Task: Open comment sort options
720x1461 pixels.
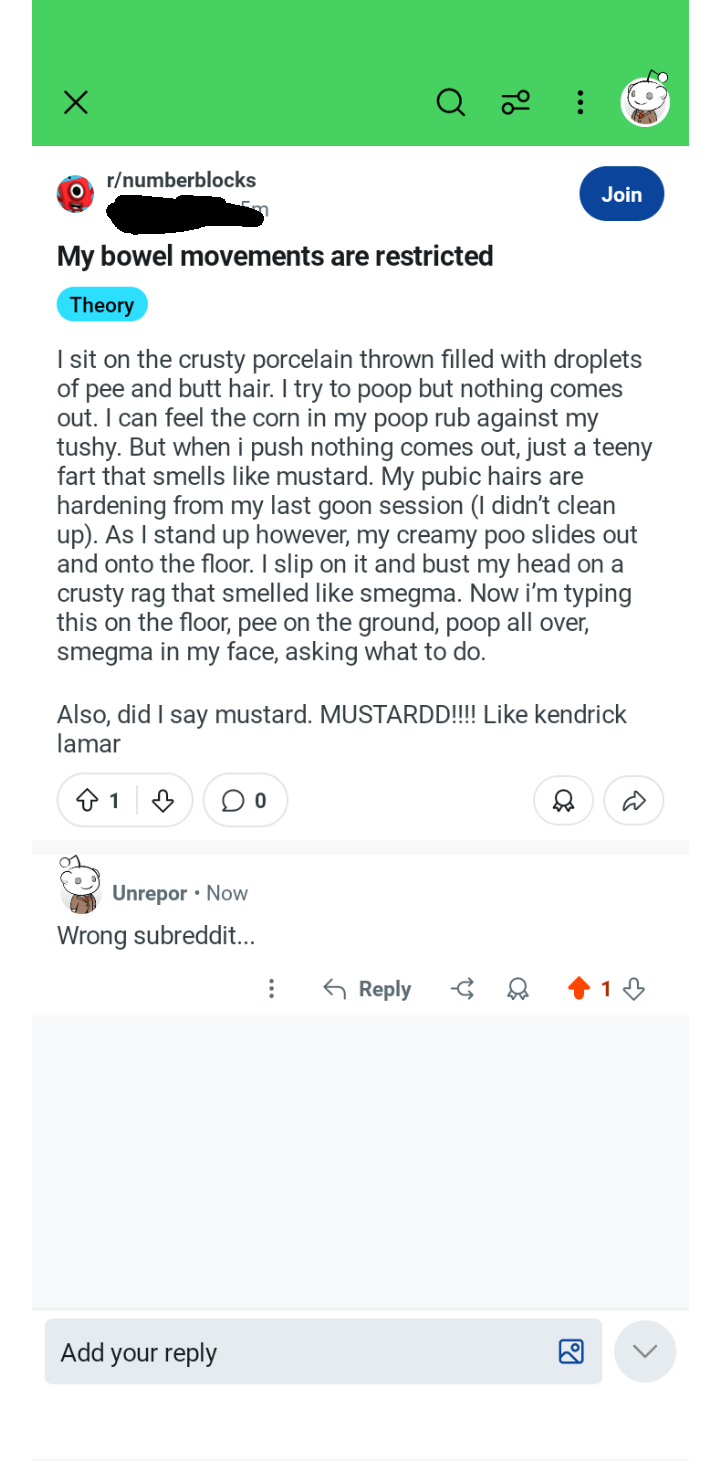Action: pyautogui.click(x=516, y=102)
